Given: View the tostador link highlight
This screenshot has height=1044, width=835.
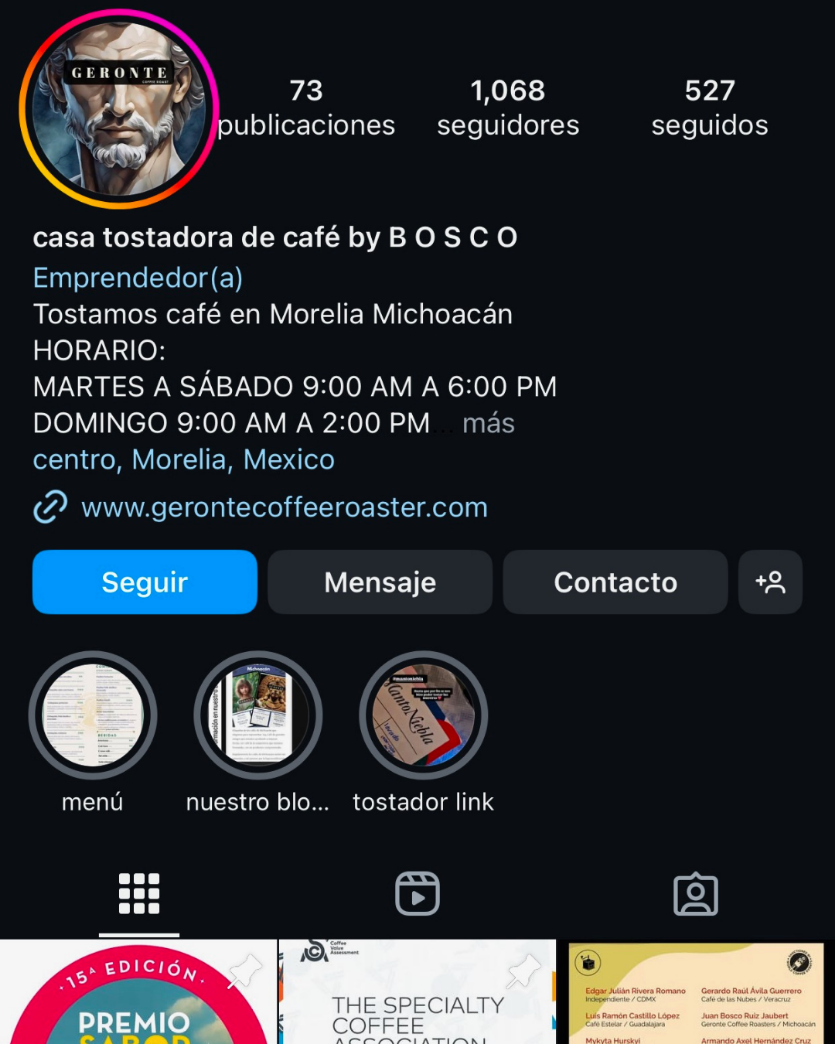Looking at the screenshot, I should pos(423,716).
